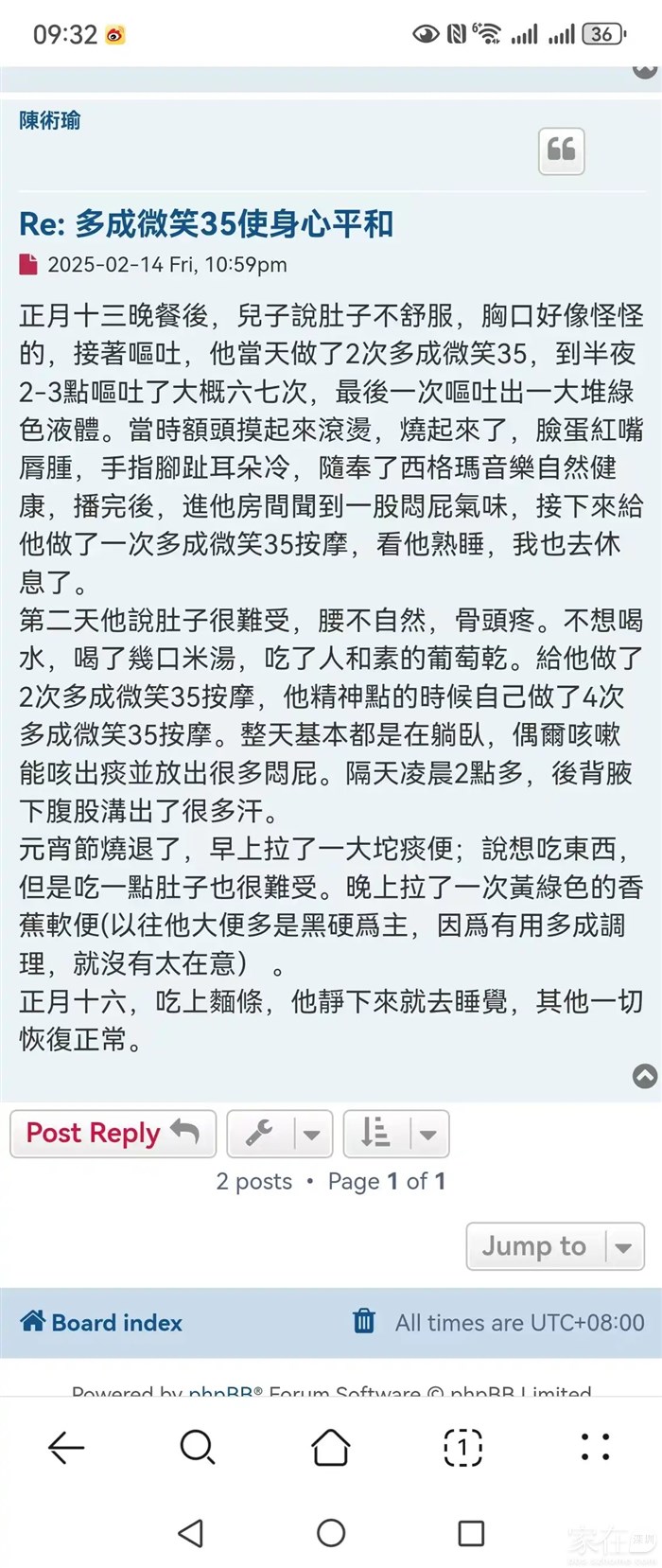This screenshot has width=662, height=1568.
Task: Tap the Post Reply button
Action: click(x=113, y=1133)
